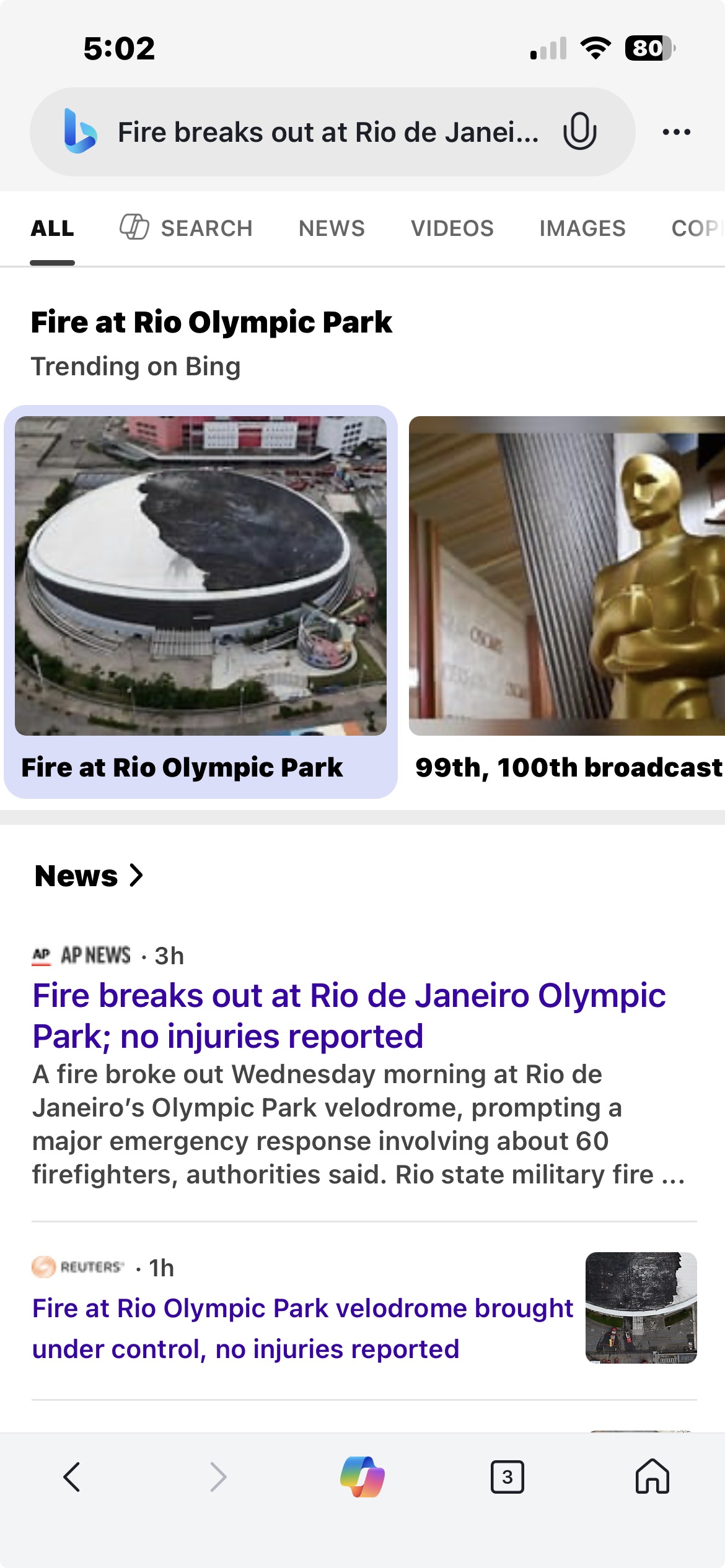Switch to the Videos tab
This screenshot has width=725, height=1568.
pyautogui.click(x=452, y=228)
